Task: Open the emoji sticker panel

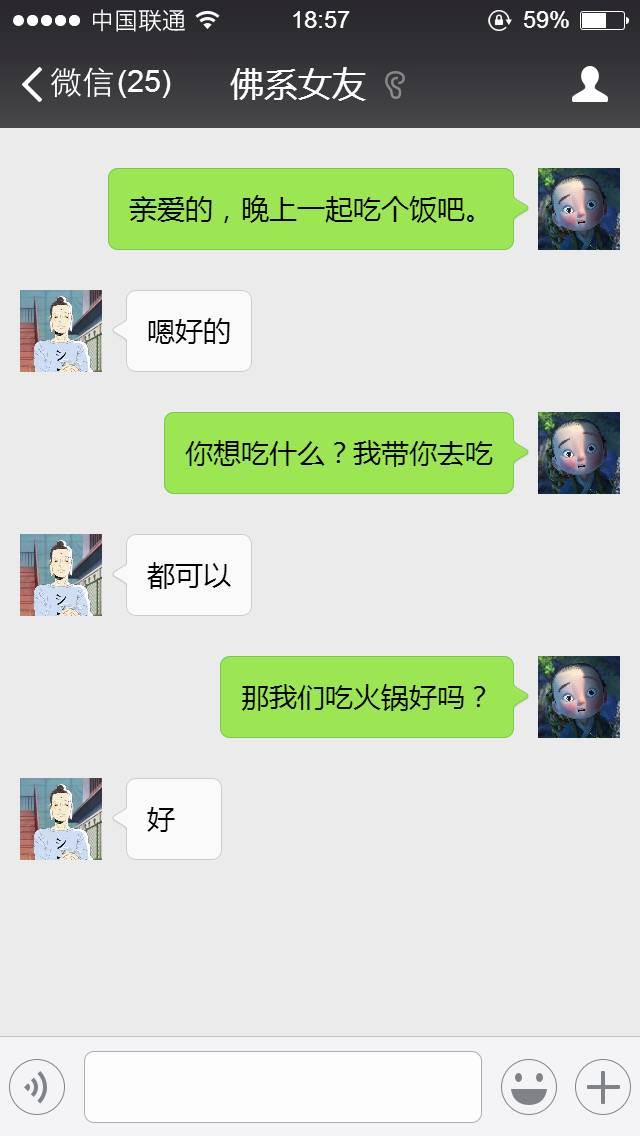Action: tap(528, 1086)
